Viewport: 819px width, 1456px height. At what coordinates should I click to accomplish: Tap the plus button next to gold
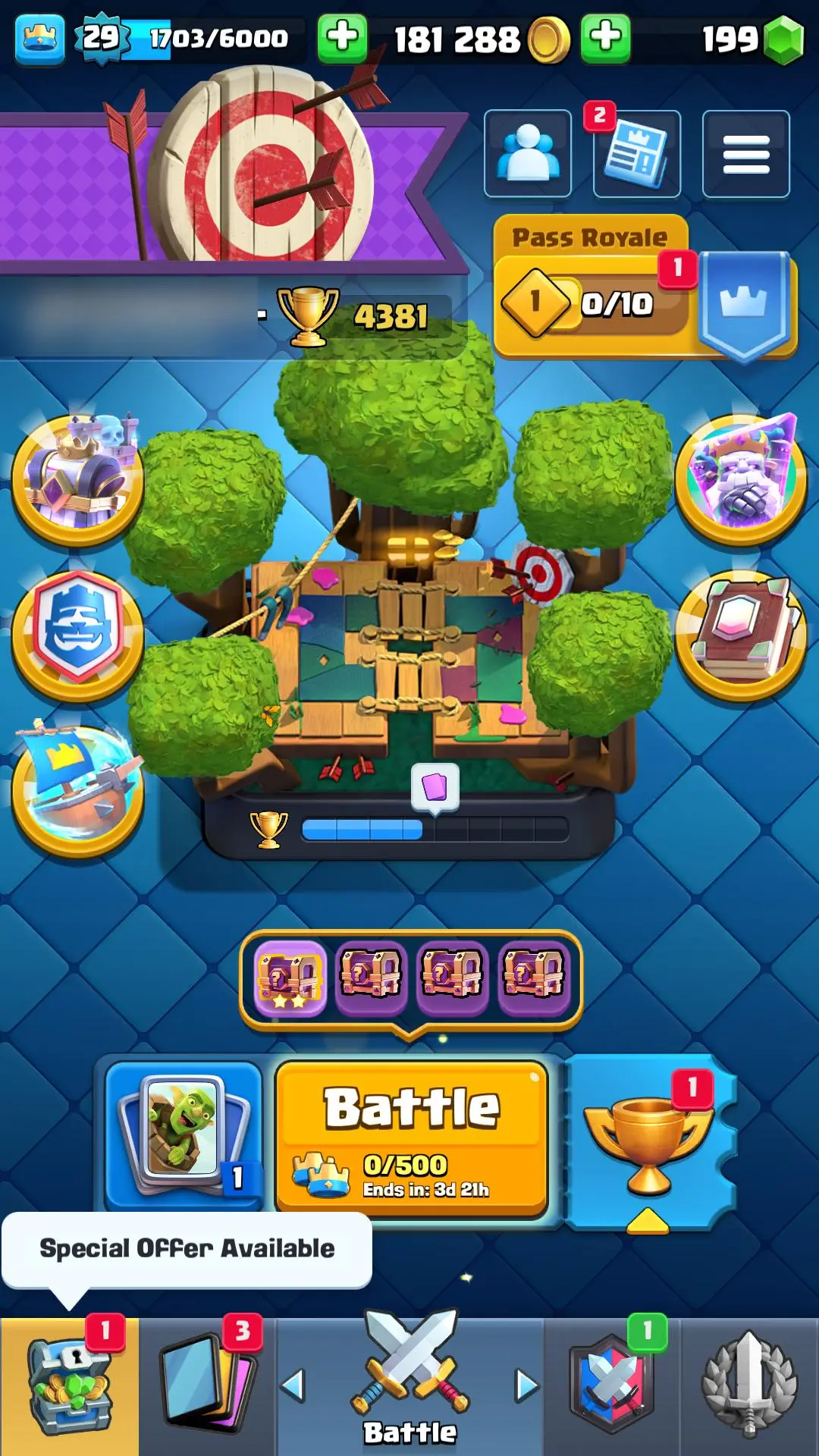point(604,37)
